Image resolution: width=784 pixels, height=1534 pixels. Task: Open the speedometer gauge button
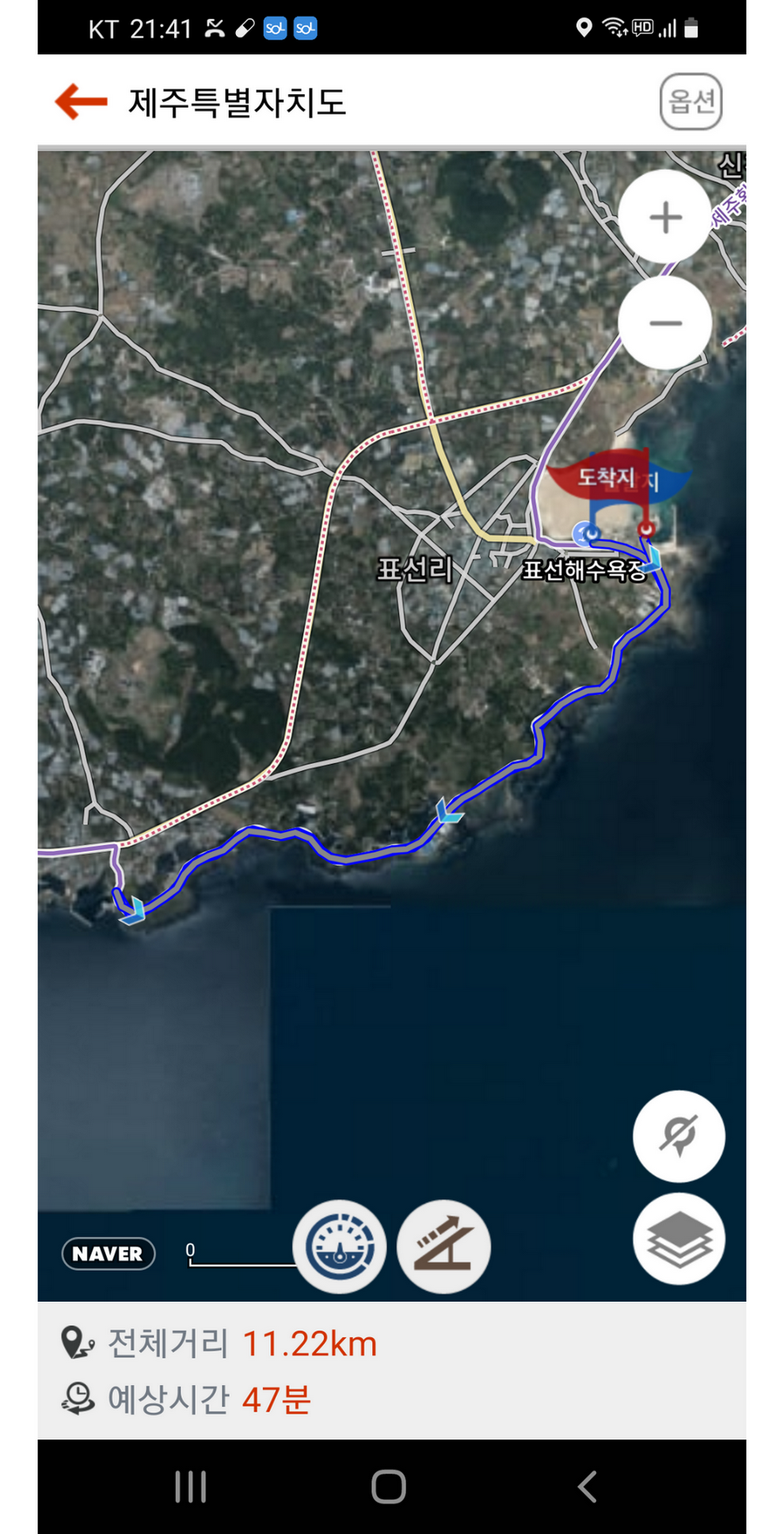tap(341, 1246)
